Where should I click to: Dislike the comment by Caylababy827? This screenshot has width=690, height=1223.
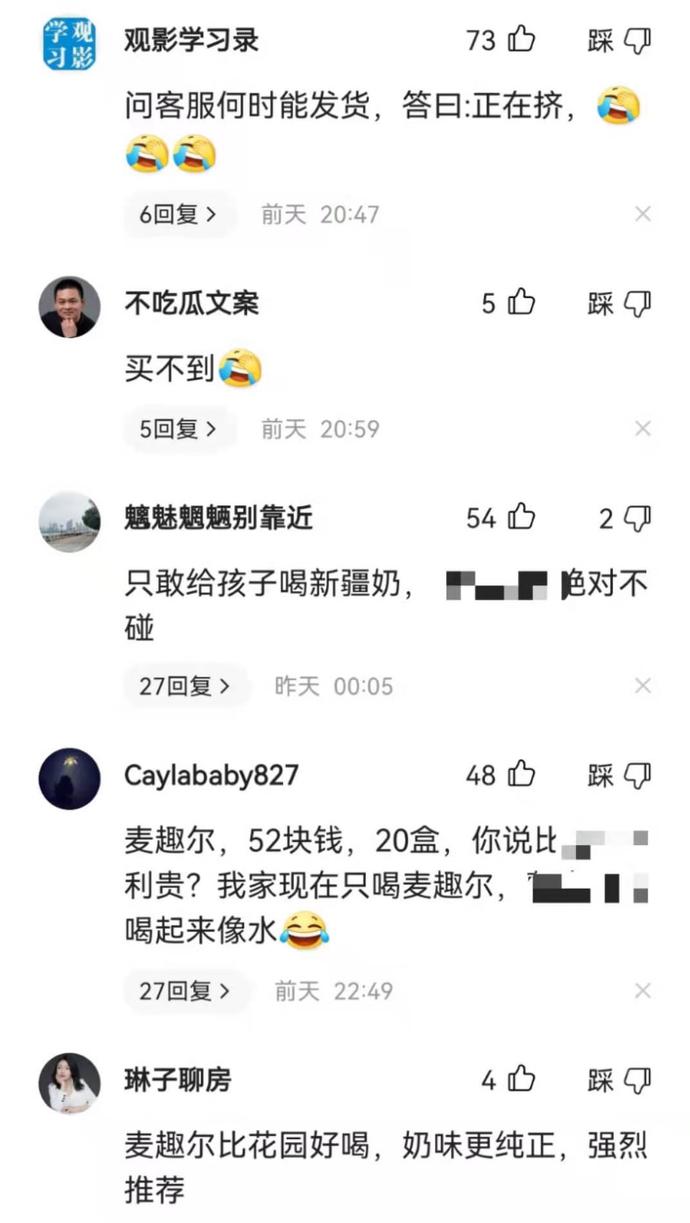coord(637,774)
